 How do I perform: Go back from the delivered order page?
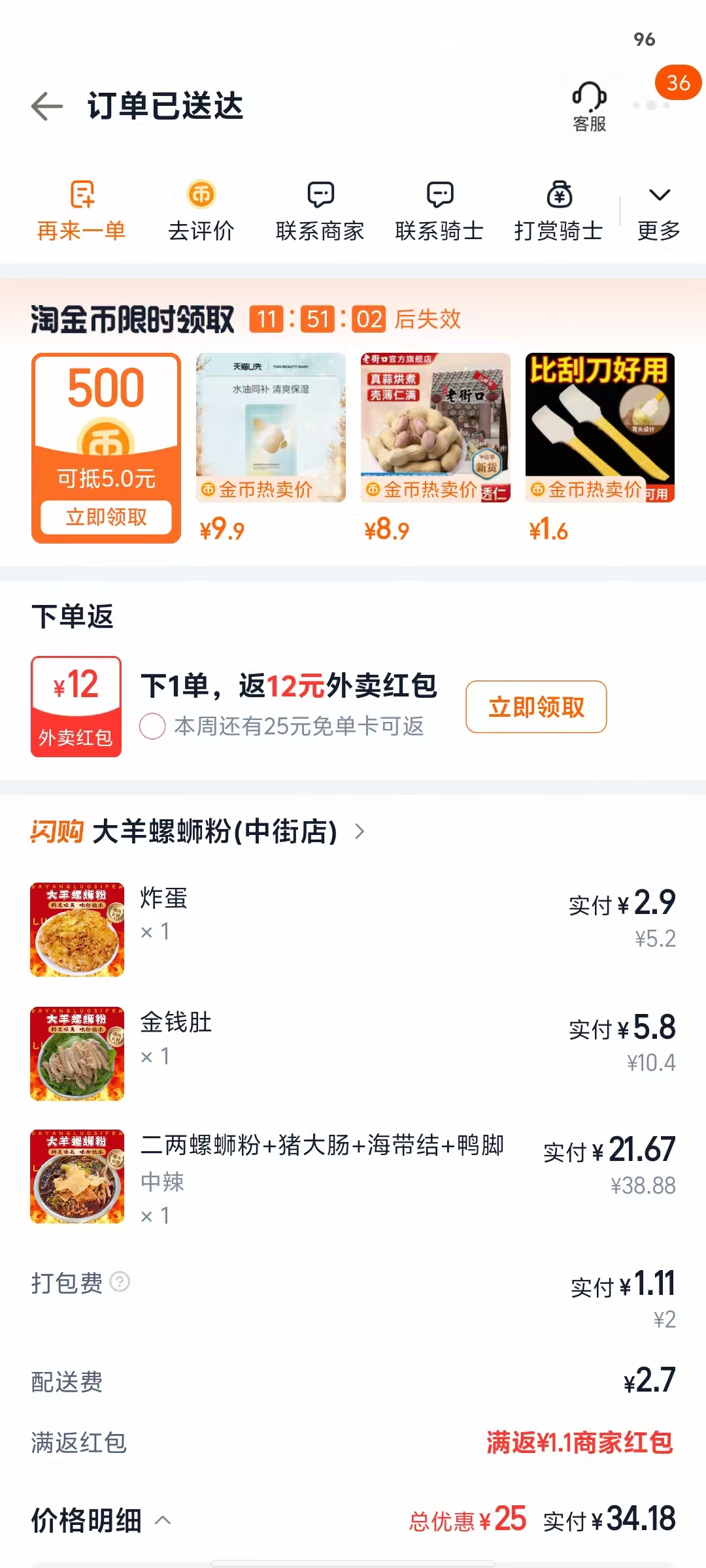(x=47, y=106)
